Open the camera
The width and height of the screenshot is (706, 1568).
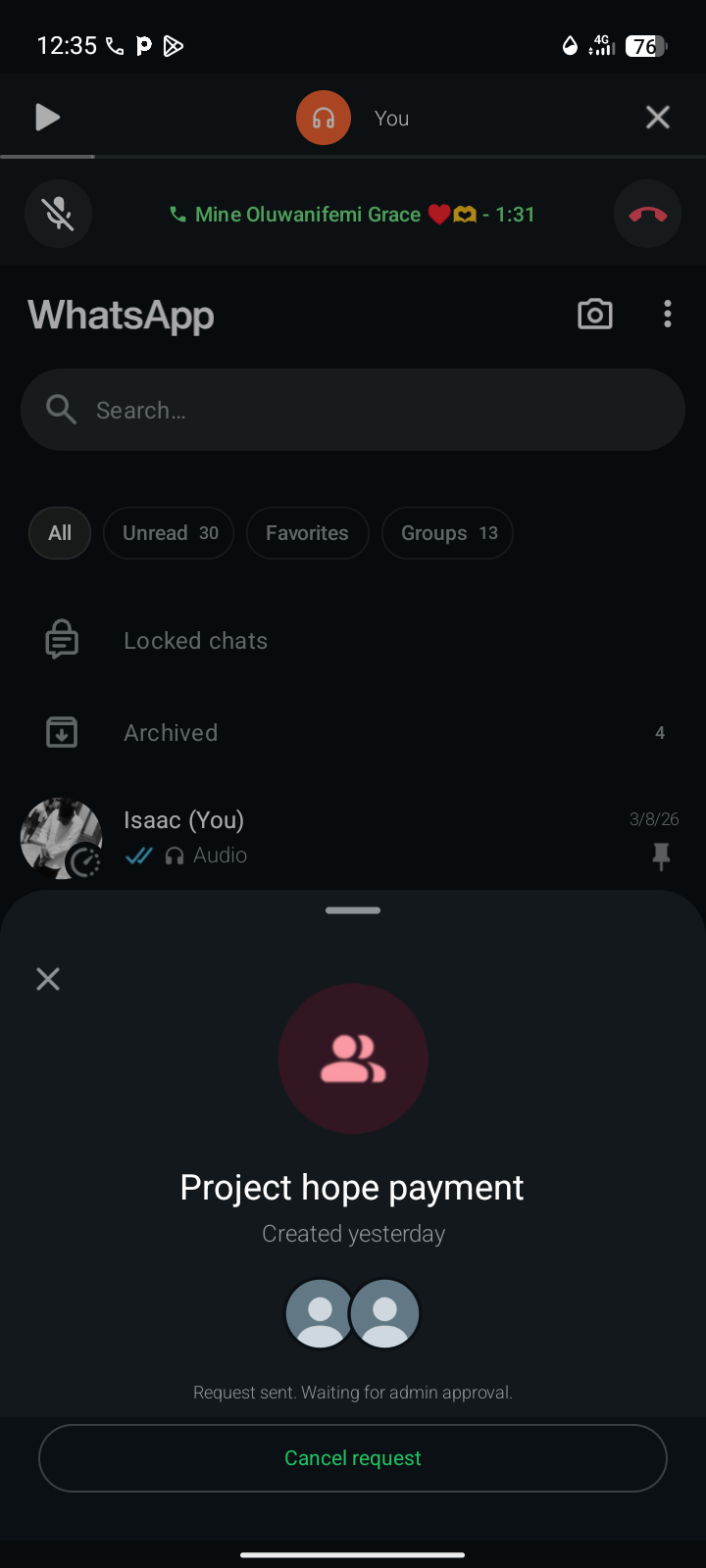(x=595, y=315)
